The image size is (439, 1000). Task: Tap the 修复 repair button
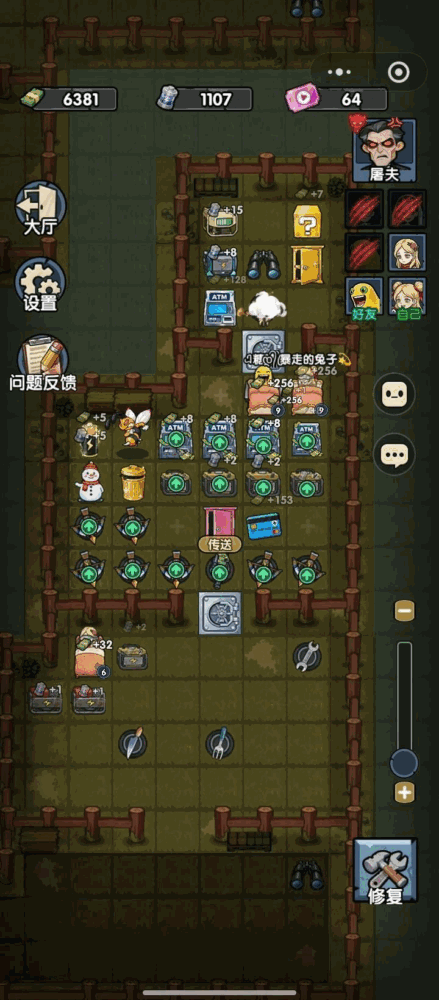385,872
